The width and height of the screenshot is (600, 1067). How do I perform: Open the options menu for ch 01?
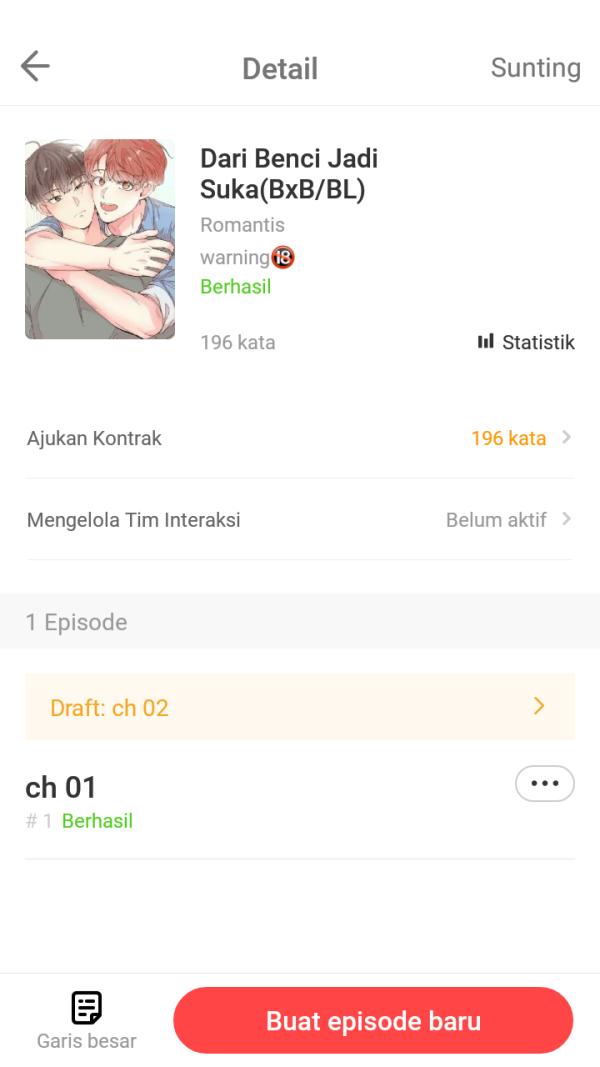[544, 784]
